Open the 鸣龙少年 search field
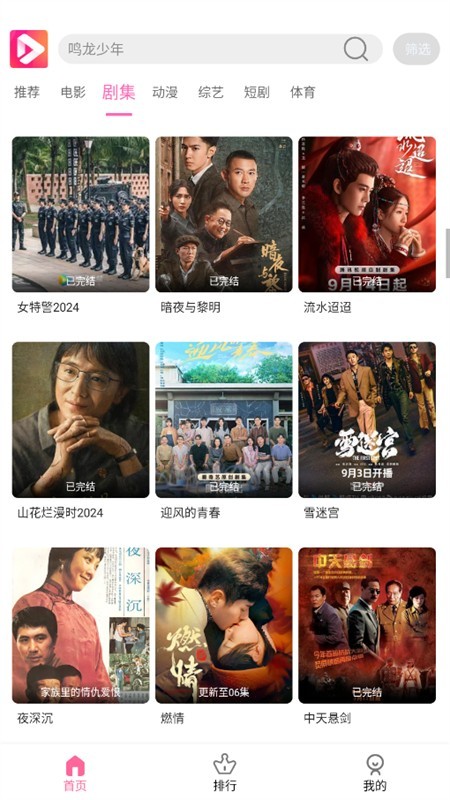This screenshot has width=450, height=800. tap(220, 49)
